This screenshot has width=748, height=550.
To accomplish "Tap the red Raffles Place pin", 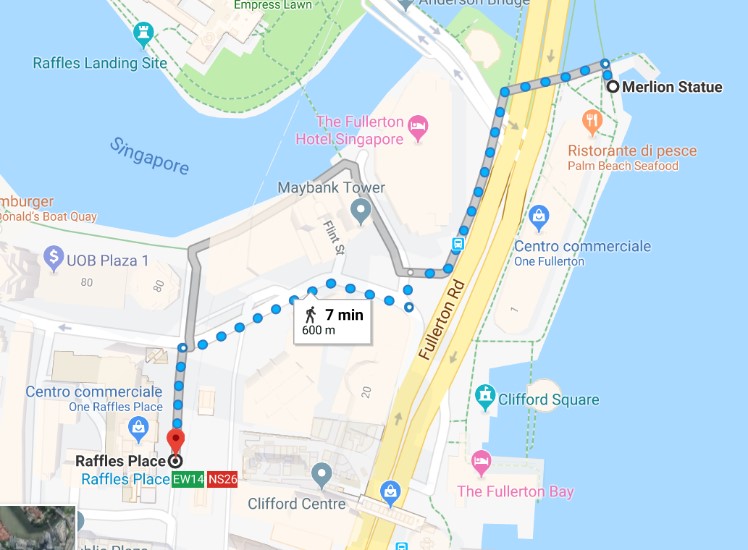I will (176, 440).
